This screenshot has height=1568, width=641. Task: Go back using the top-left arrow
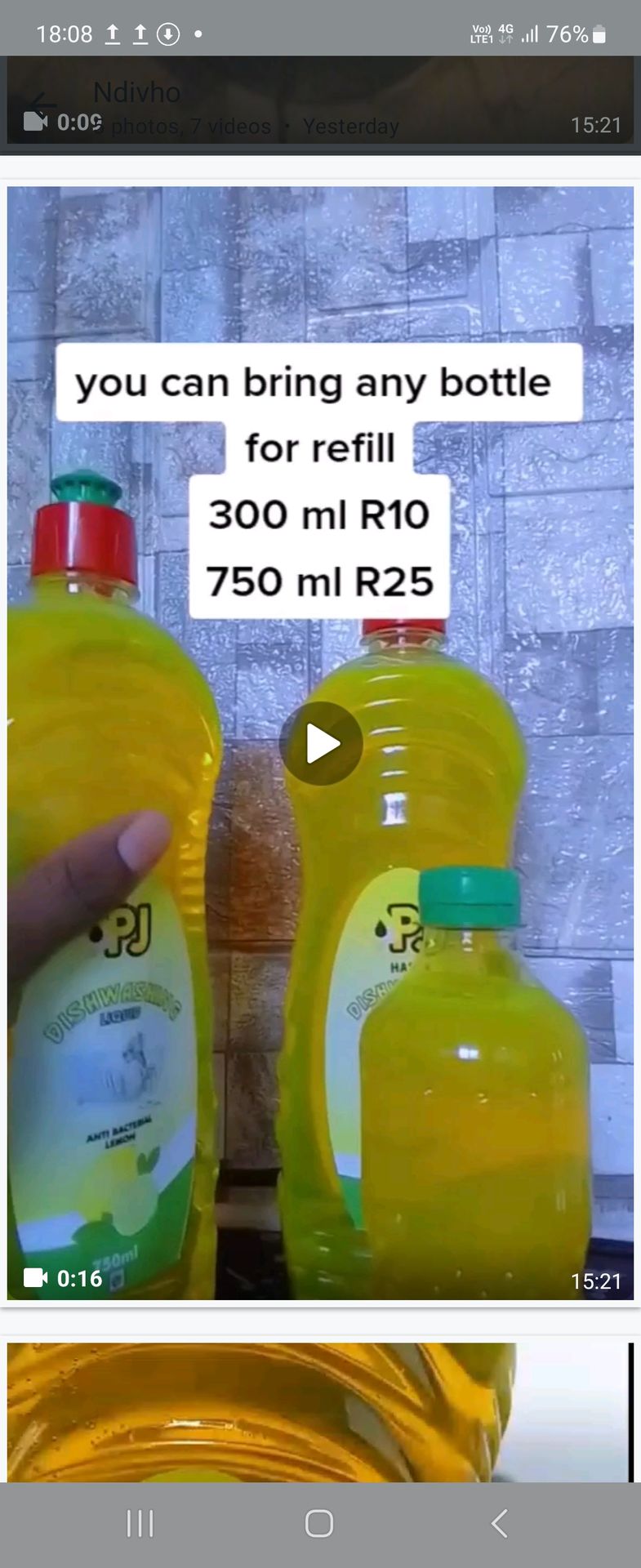(41, 104)
